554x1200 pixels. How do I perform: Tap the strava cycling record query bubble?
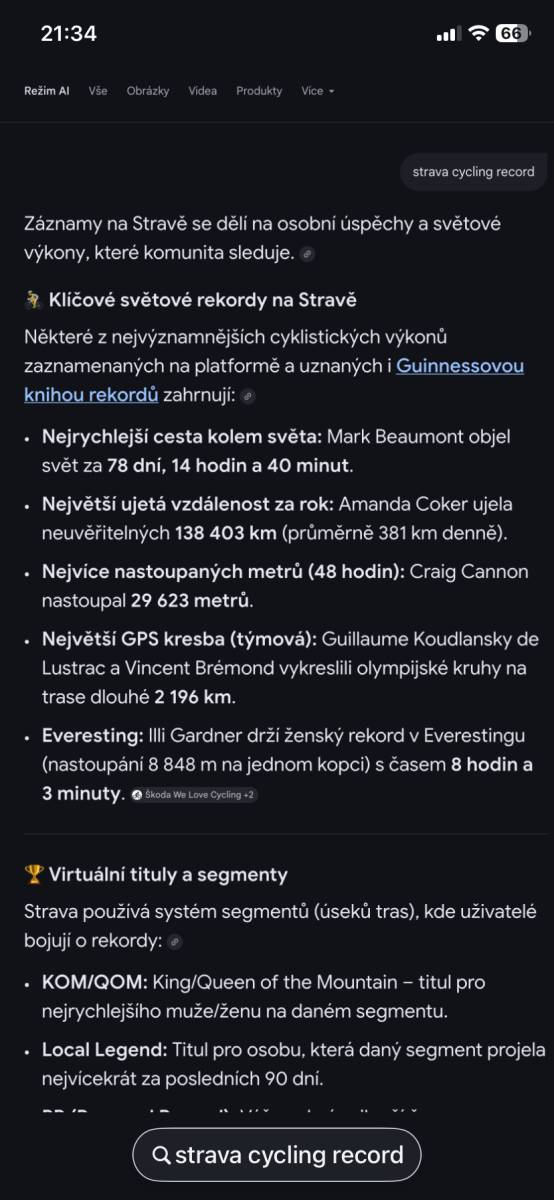474,172
